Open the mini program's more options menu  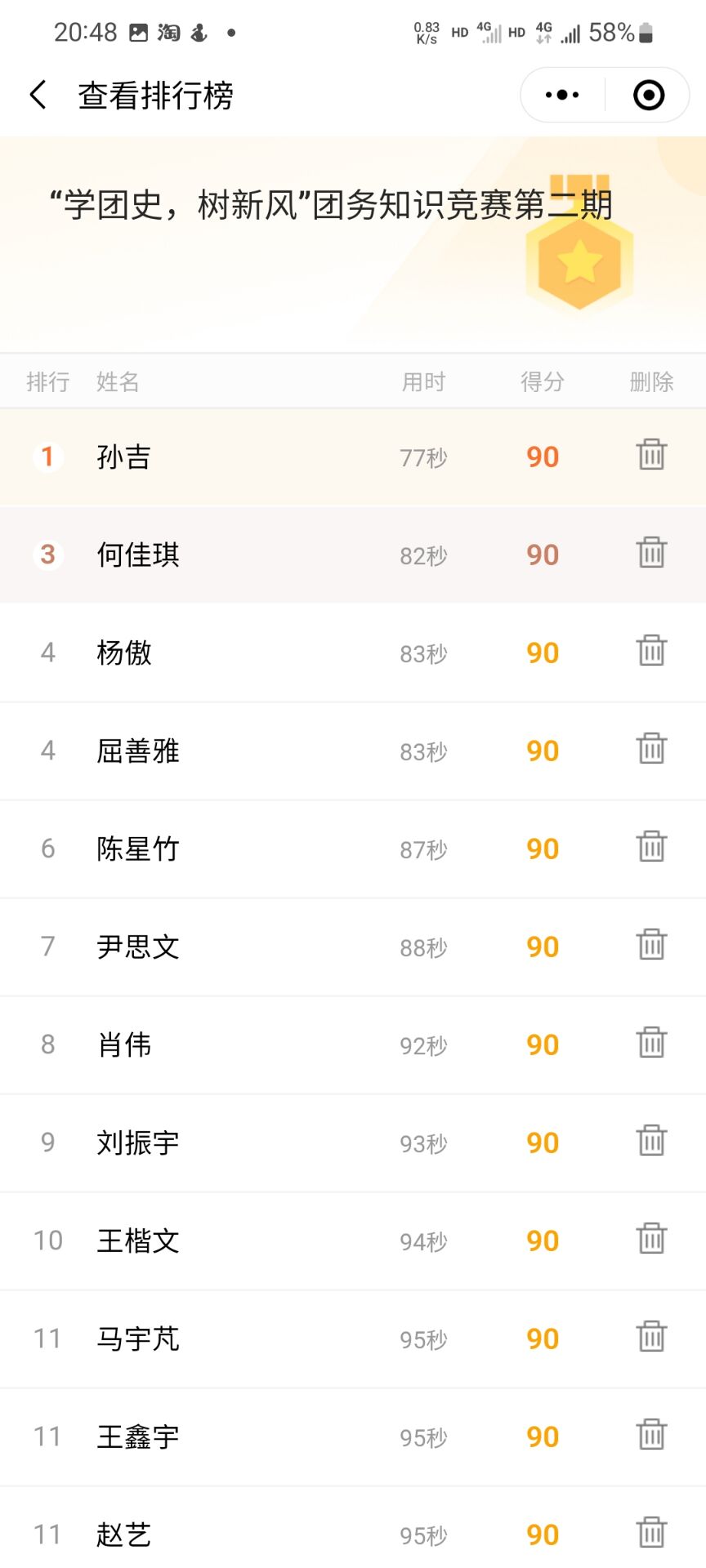click(x=562, y=95)
